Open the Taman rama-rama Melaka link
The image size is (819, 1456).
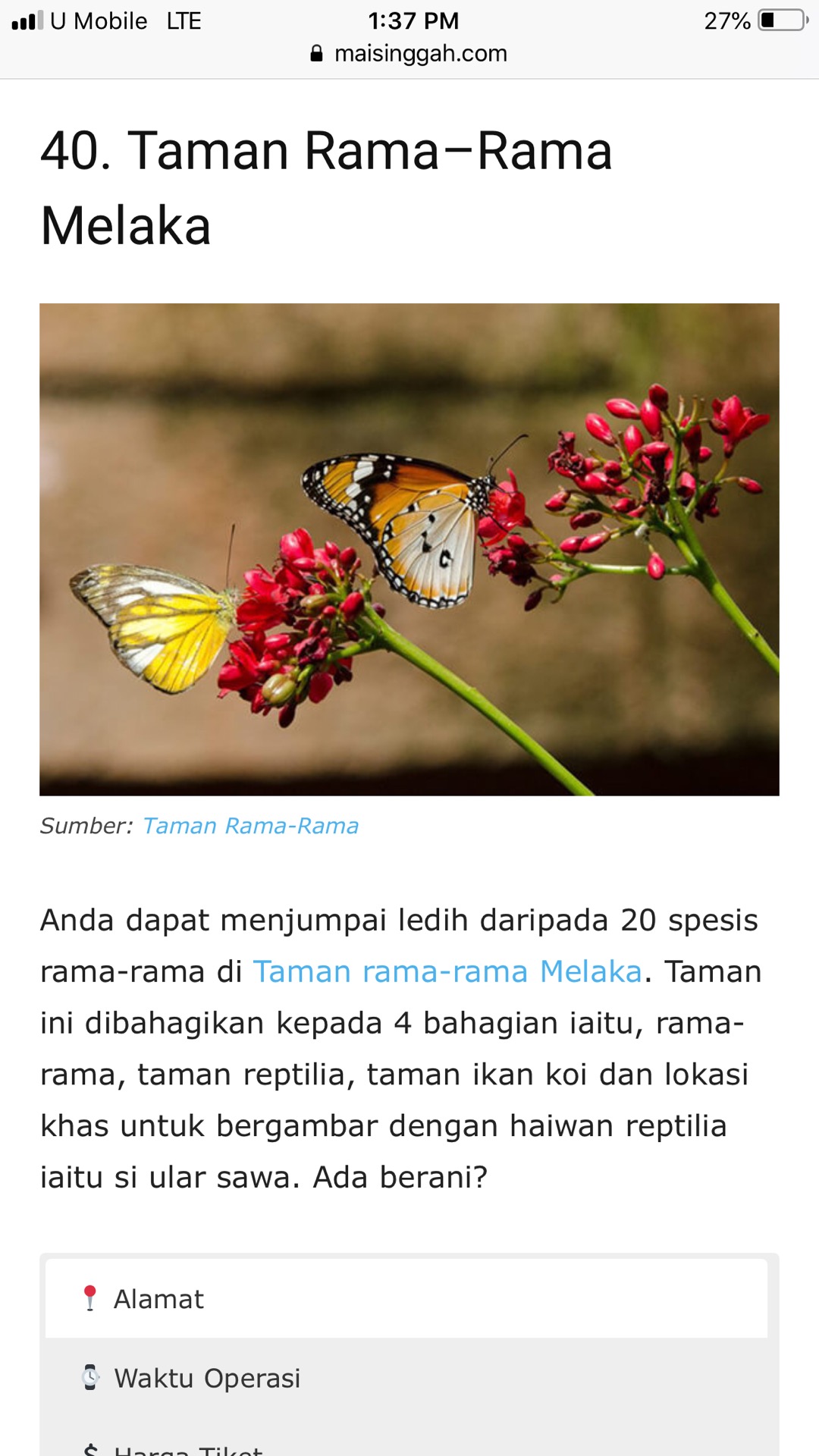tap(447, 971)
